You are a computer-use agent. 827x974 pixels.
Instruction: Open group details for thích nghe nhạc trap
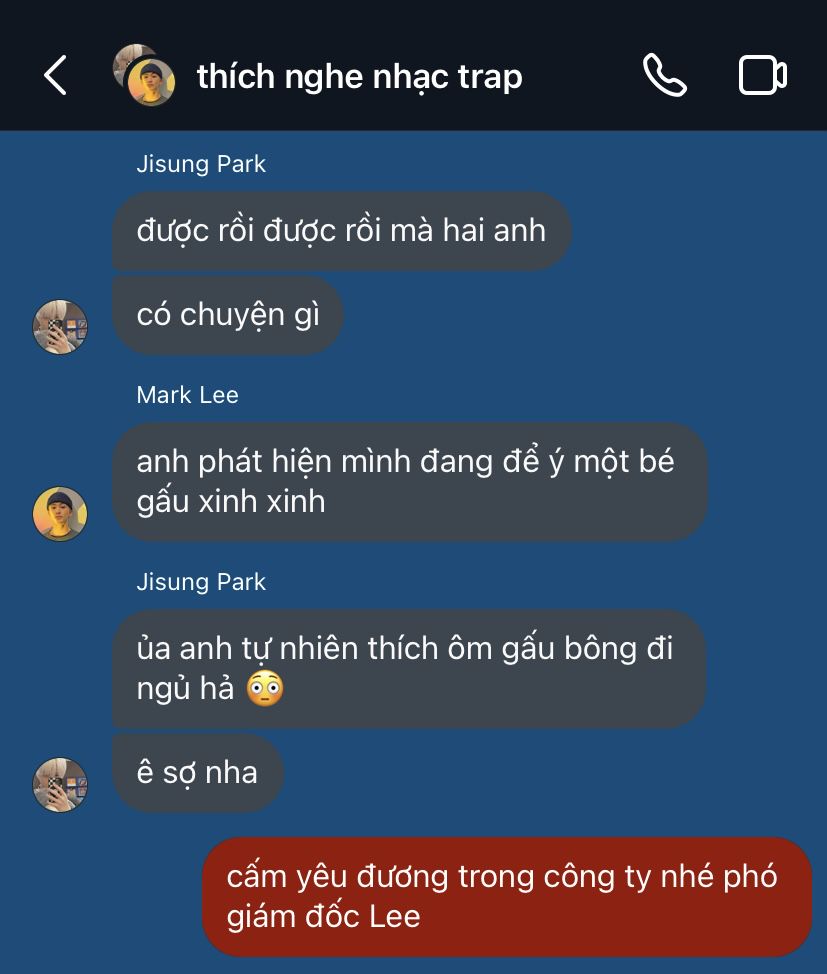pyautogui.click(x=358, y=76)
